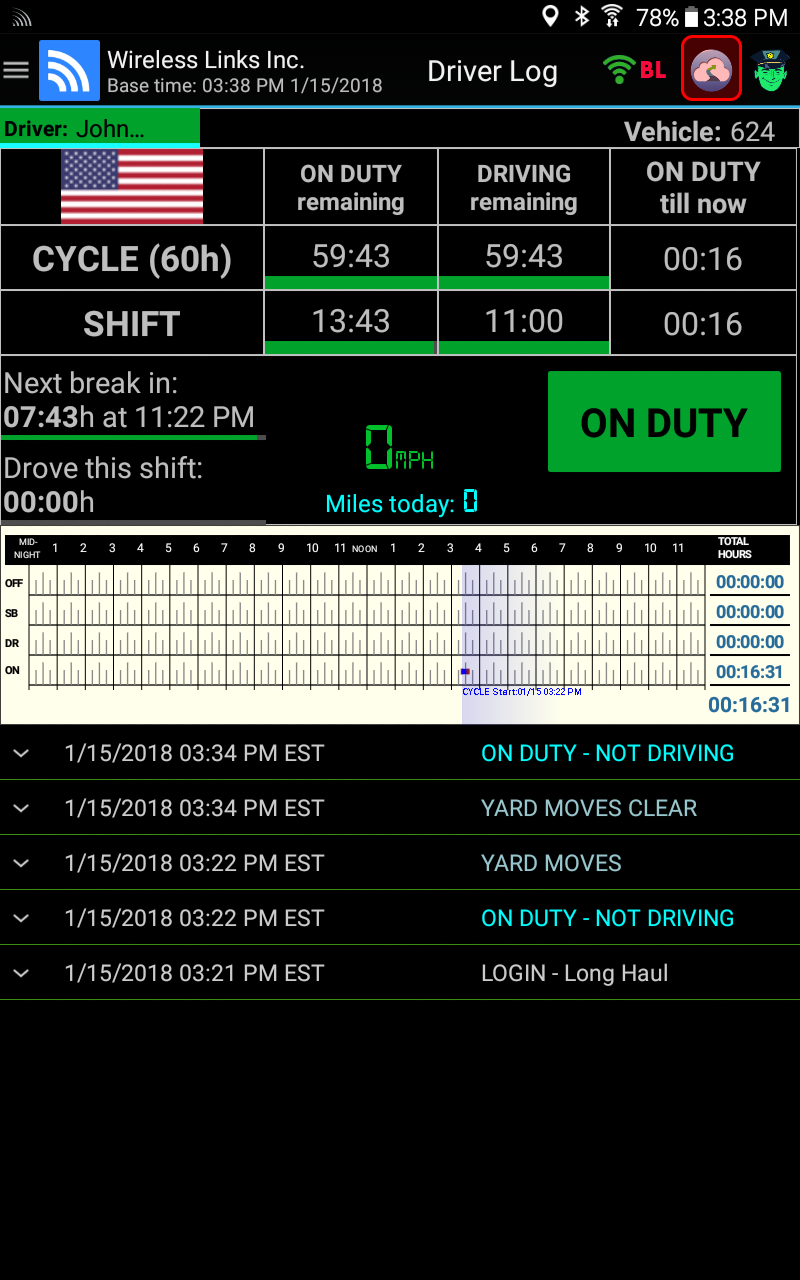This screenshot has height=1280, width=800.
Task: Open the Wi-Fi BL connection status icon
Action: tap(635, 69)
